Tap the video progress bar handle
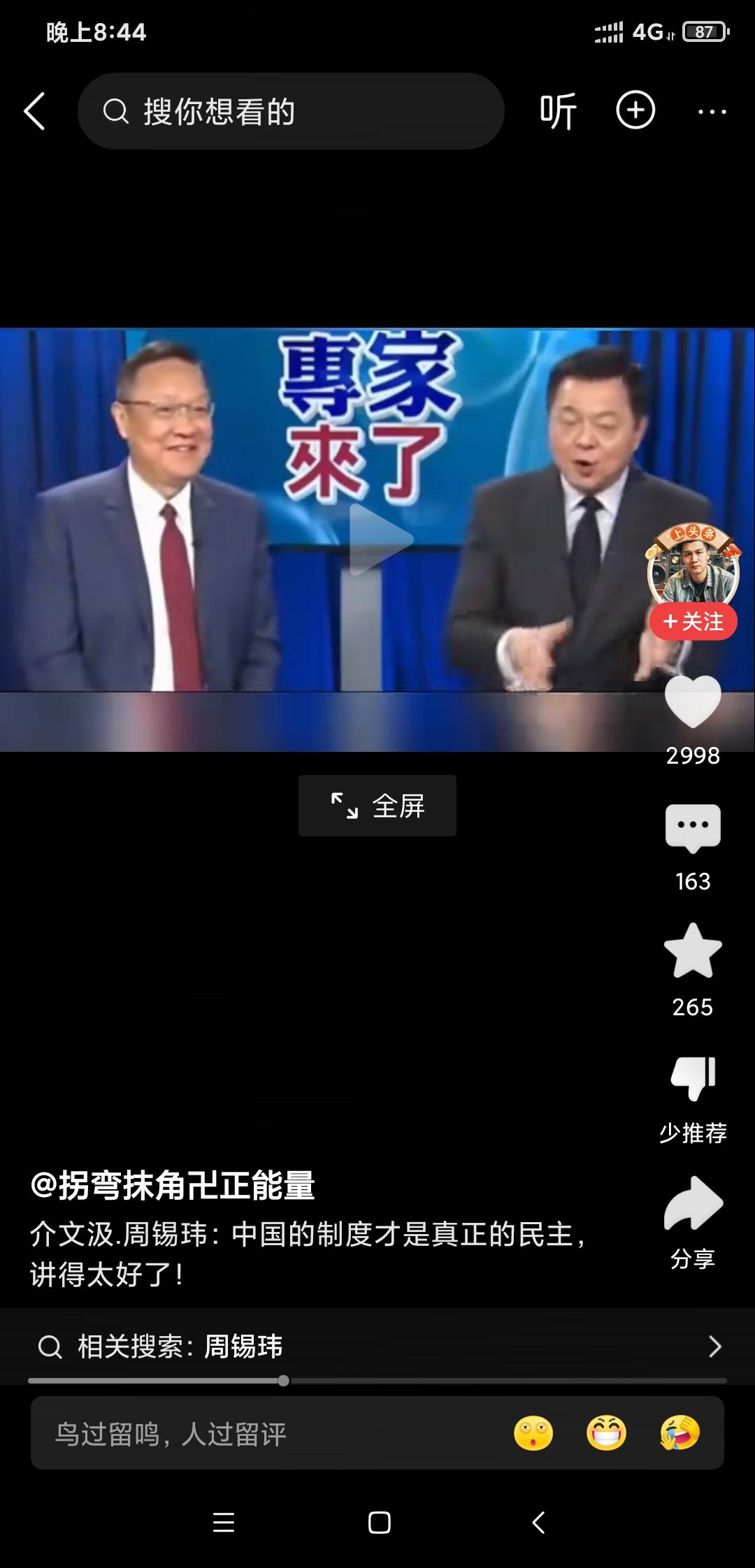The height and width of the screenshot is (1568, 755). 283,1381
